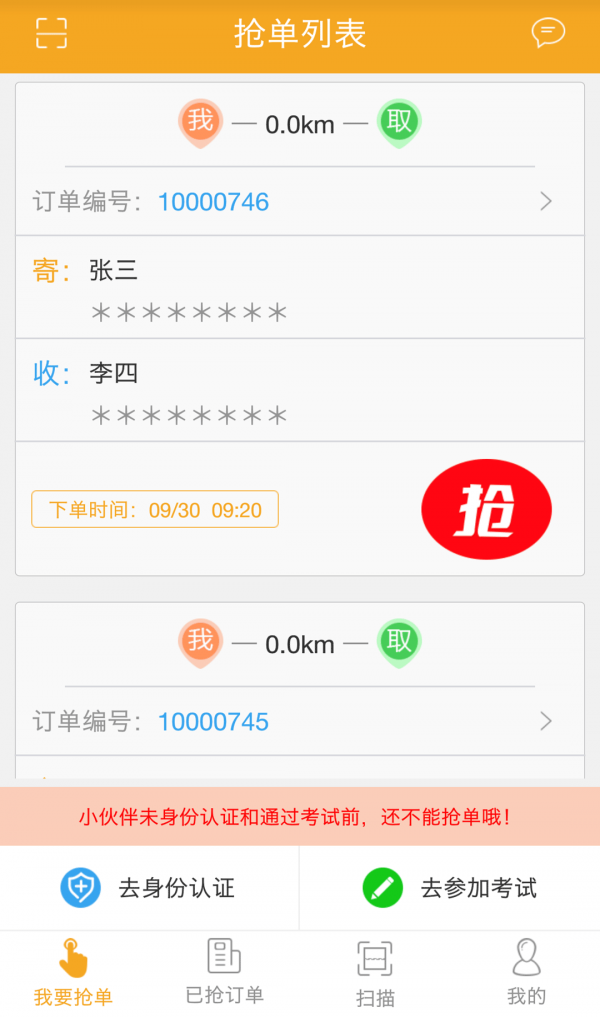Screen dimensions: 600x1017
Task: Switch to the 我的 profile tab
Action: point(526,973)
